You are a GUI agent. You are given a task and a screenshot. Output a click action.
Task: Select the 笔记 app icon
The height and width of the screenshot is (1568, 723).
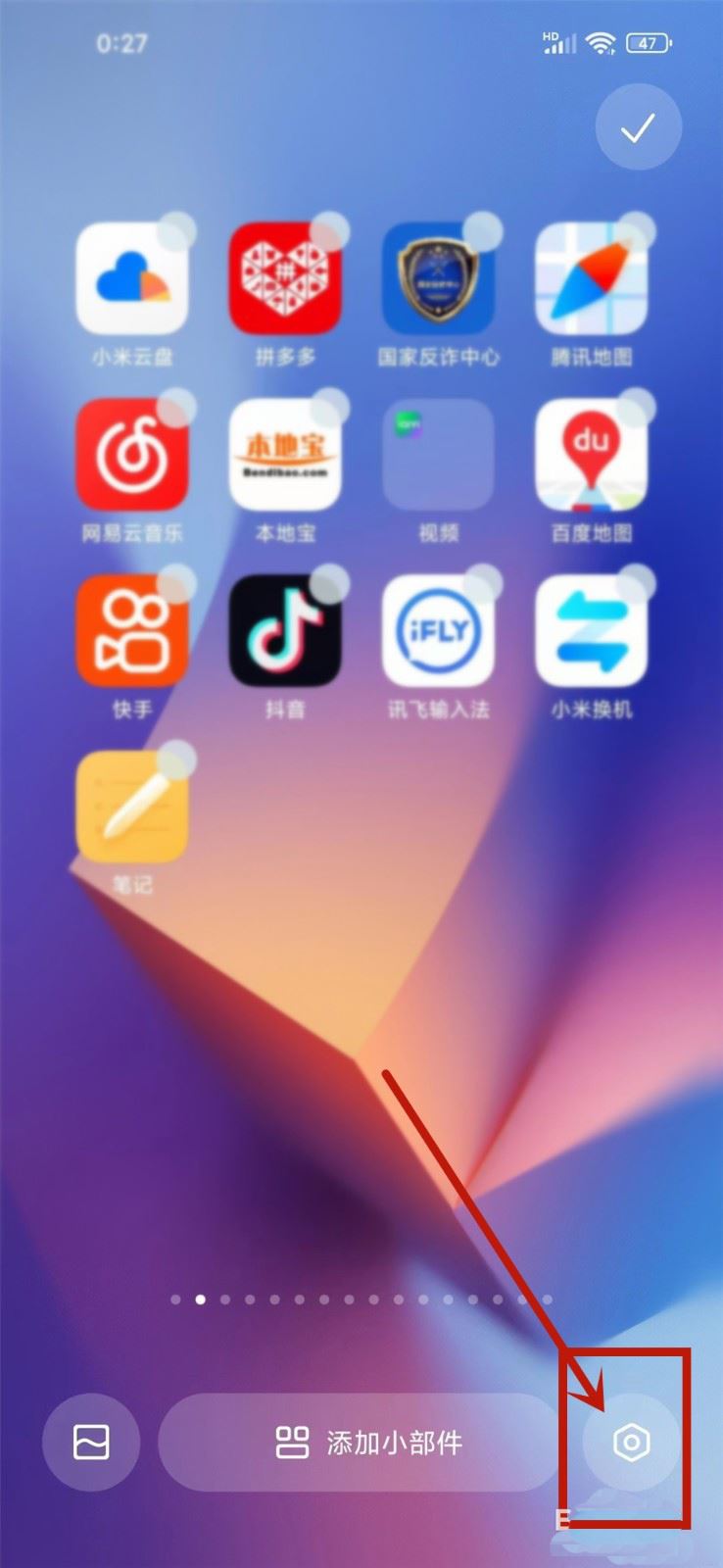(x=132, y=808)
